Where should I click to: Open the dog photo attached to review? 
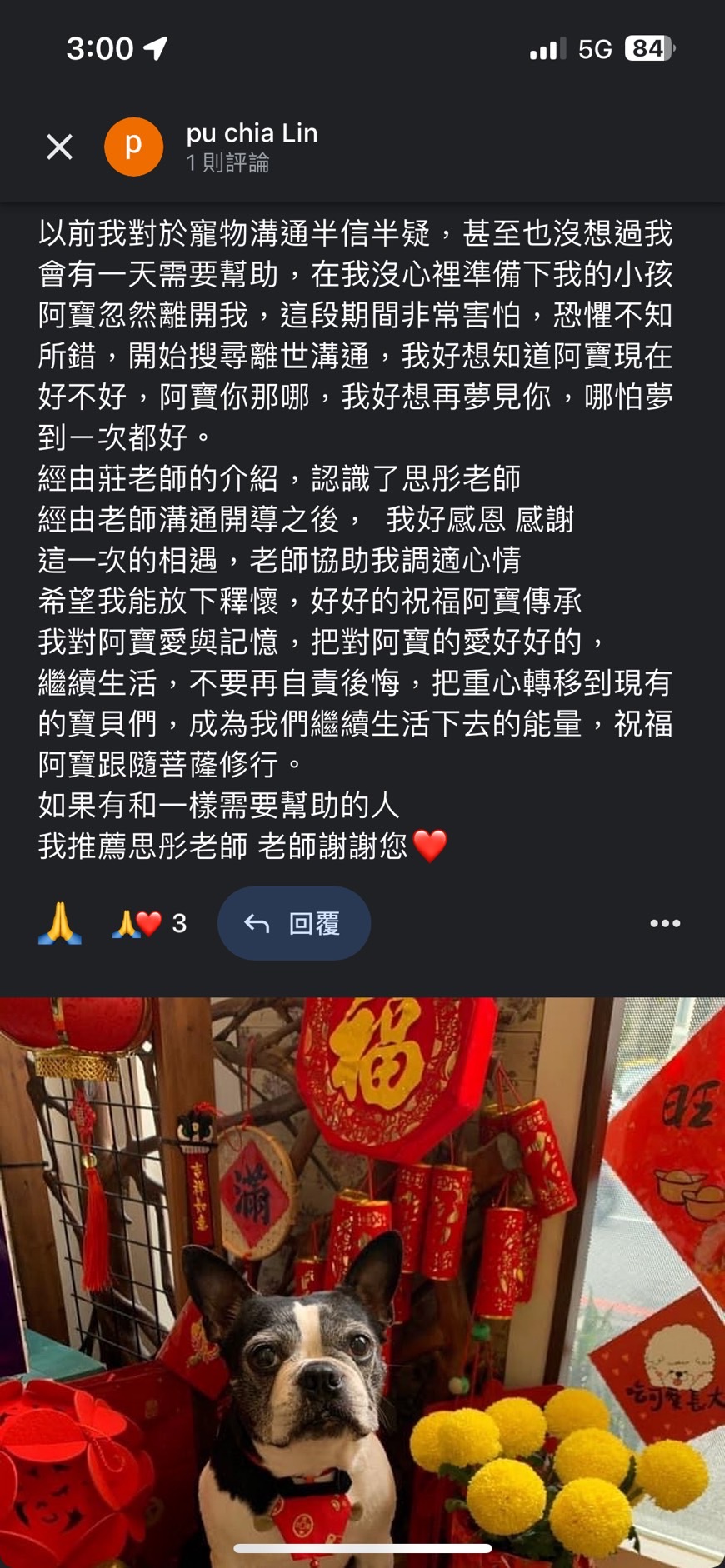[362, 1281]
